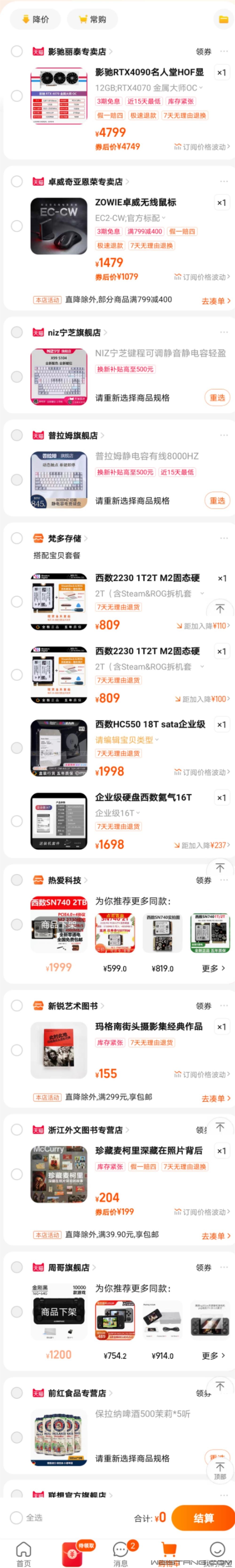Expand 请编辑宝贝类型 spec dropdown

[x=127, y=740]
